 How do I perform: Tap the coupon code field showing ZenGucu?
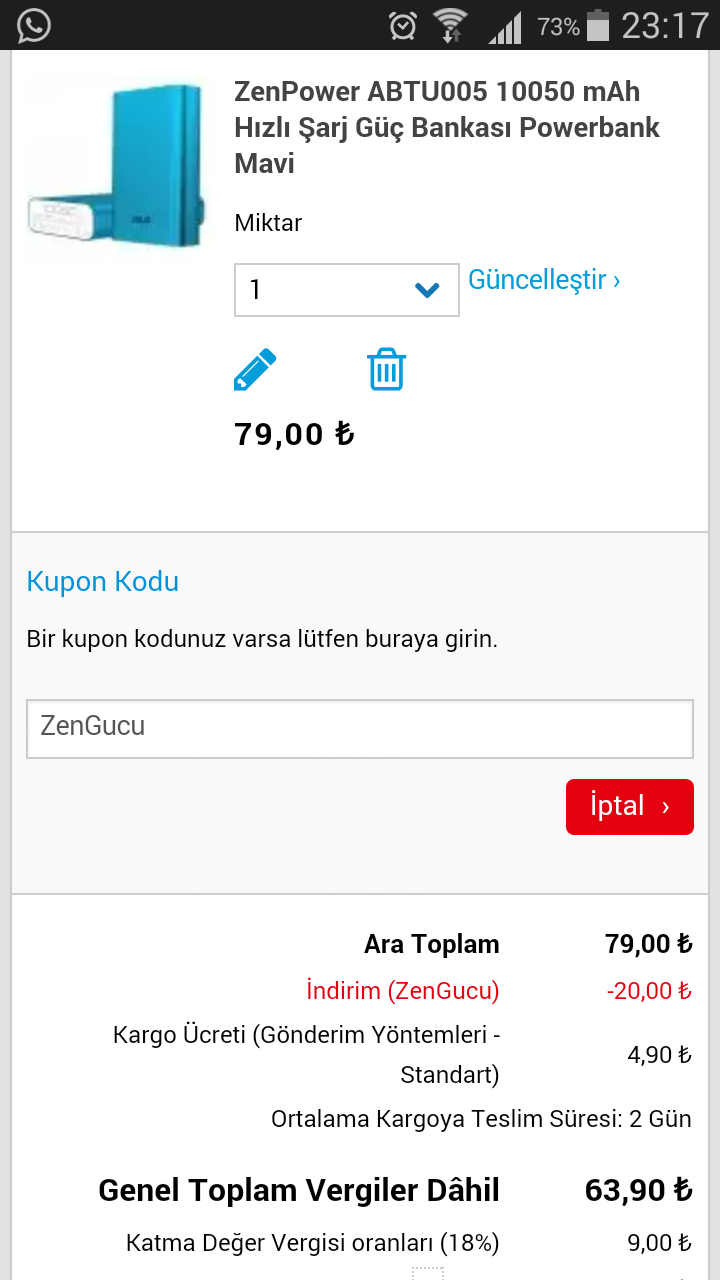coord(360,728)
